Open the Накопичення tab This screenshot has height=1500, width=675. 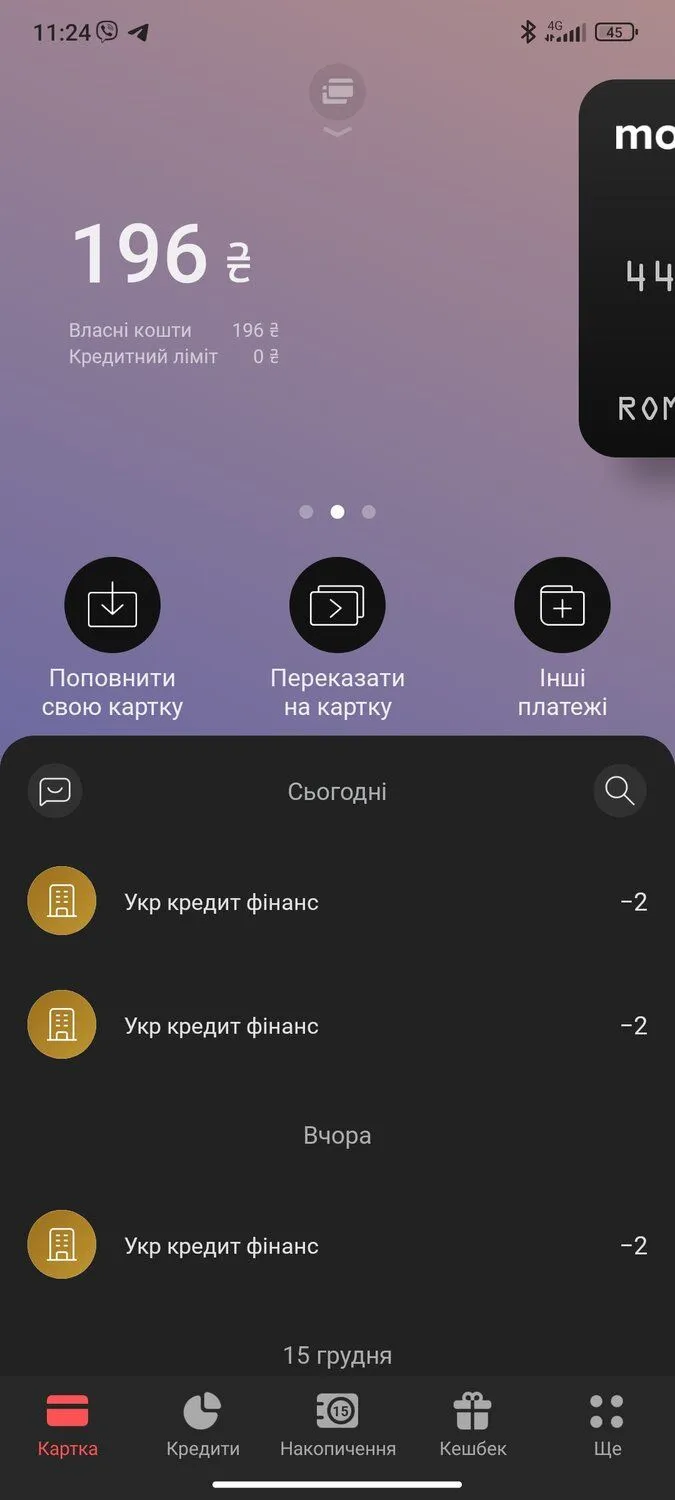[338, 1425]
